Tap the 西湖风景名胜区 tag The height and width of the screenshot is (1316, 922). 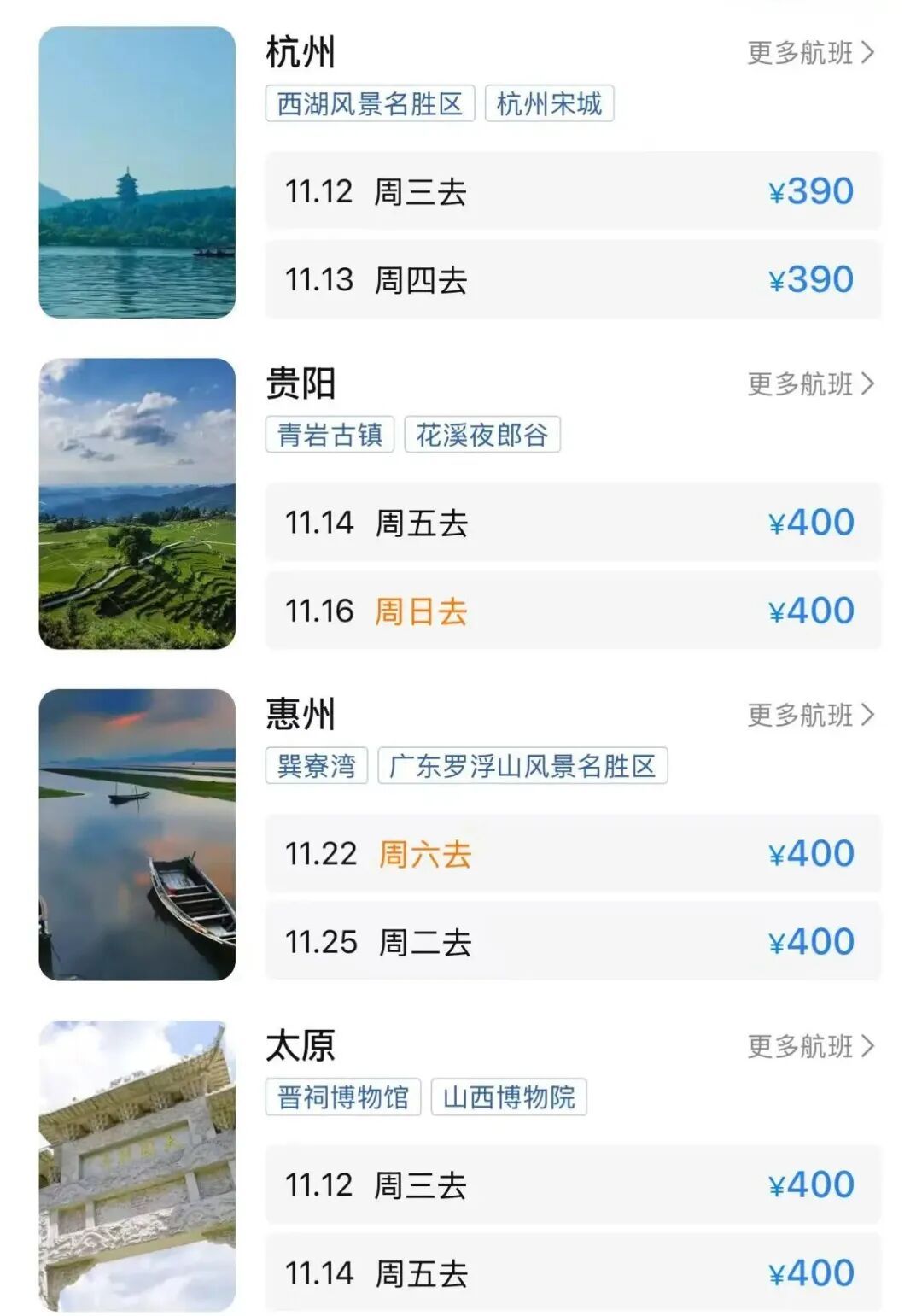pos(370,104)
